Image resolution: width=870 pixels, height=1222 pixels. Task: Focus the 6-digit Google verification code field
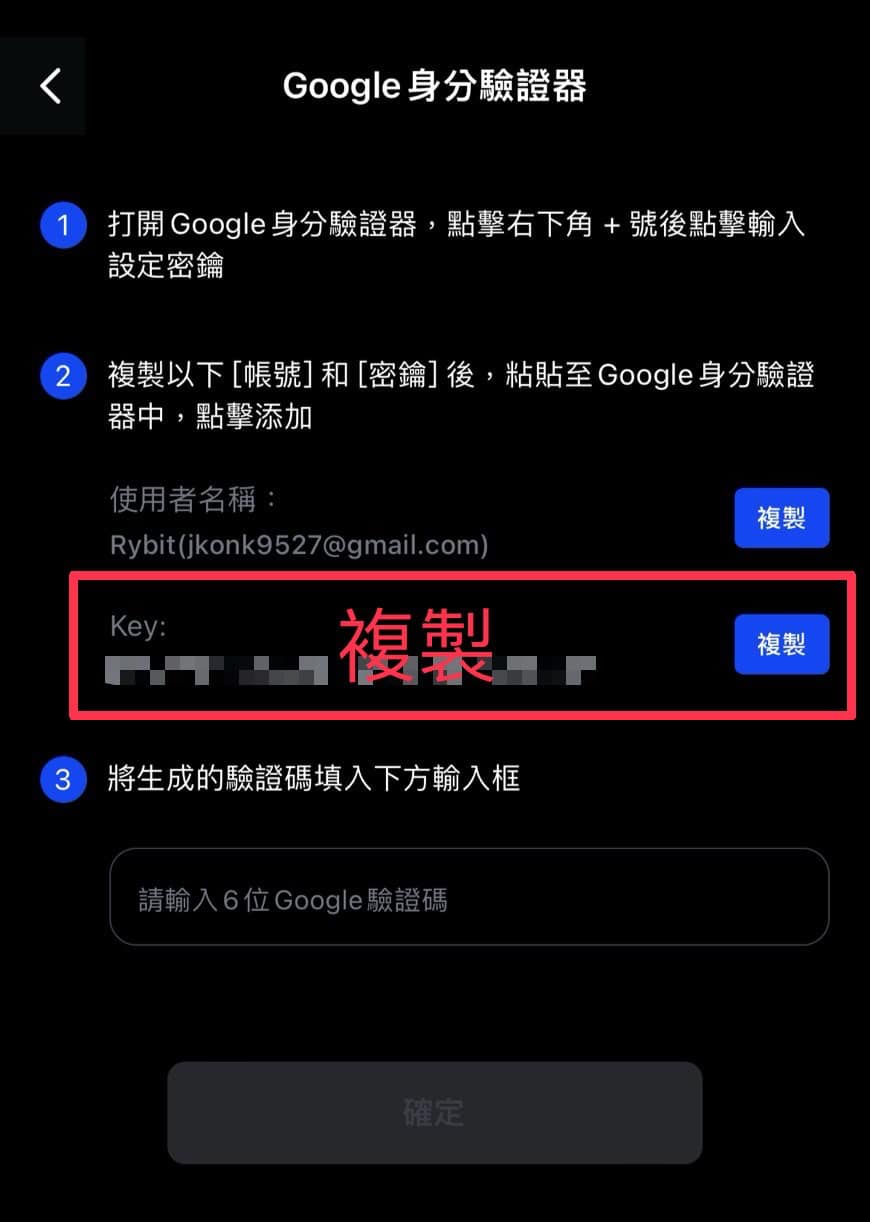click(468, 898)
